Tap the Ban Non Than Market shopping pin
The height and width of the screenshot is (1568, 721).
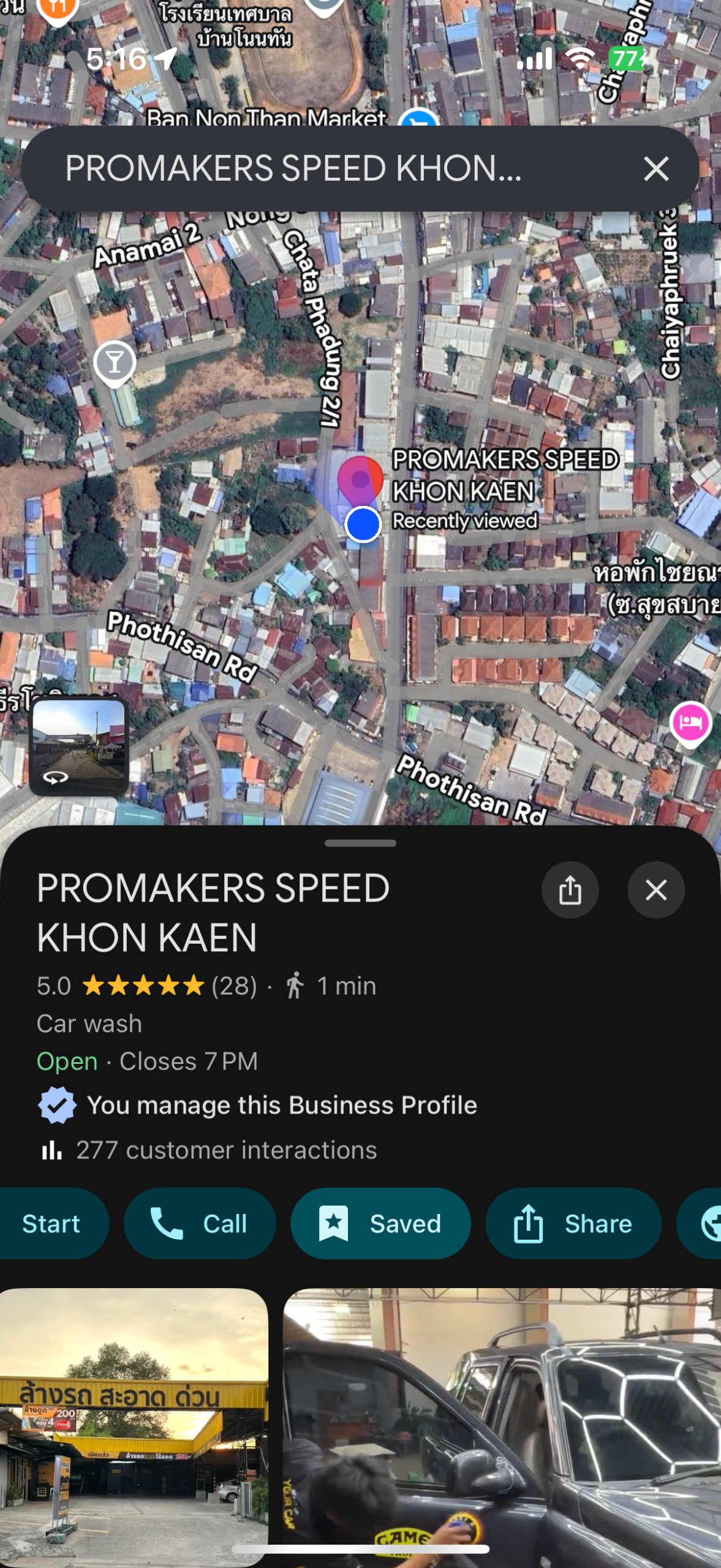click(x=418, y=118)
